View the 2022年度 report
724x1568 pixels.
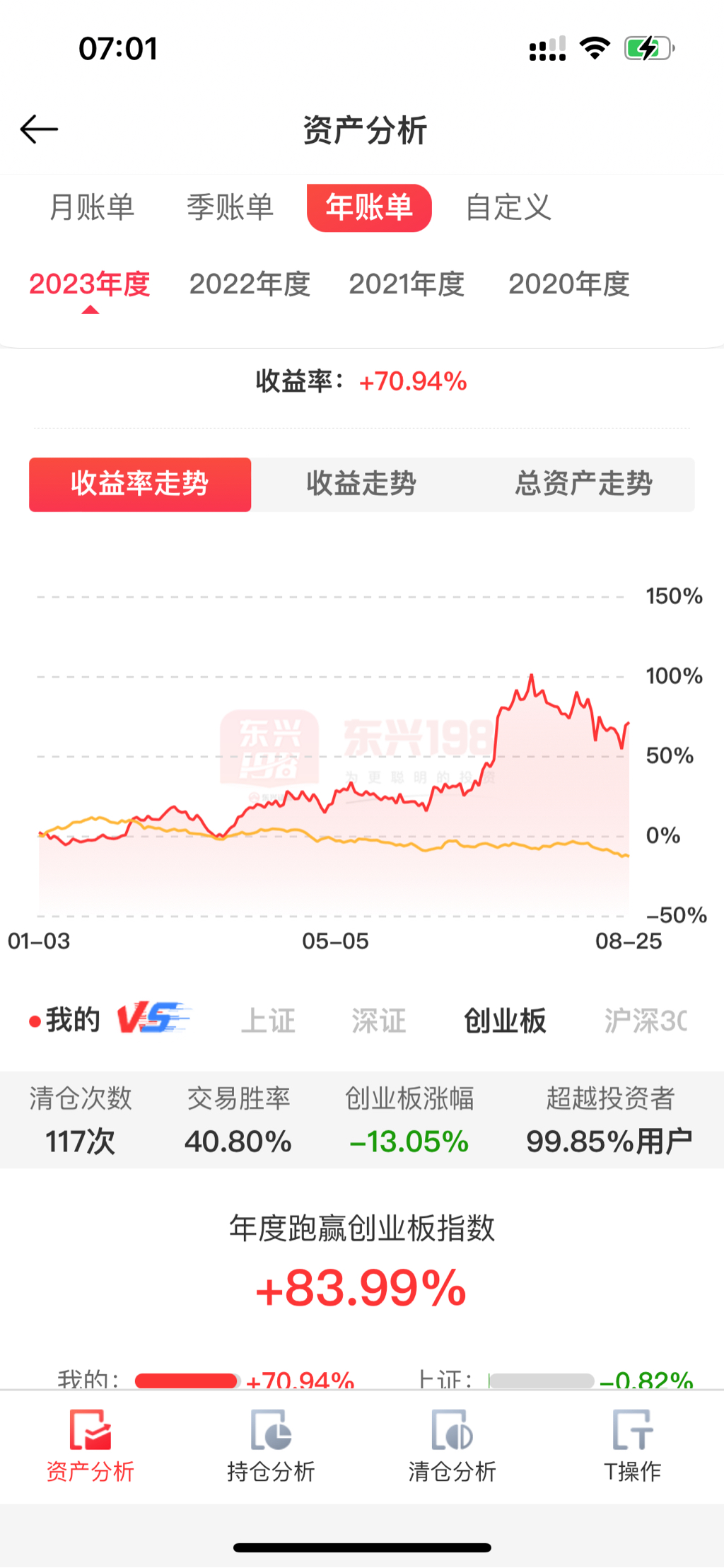click(x=250, y=284)
